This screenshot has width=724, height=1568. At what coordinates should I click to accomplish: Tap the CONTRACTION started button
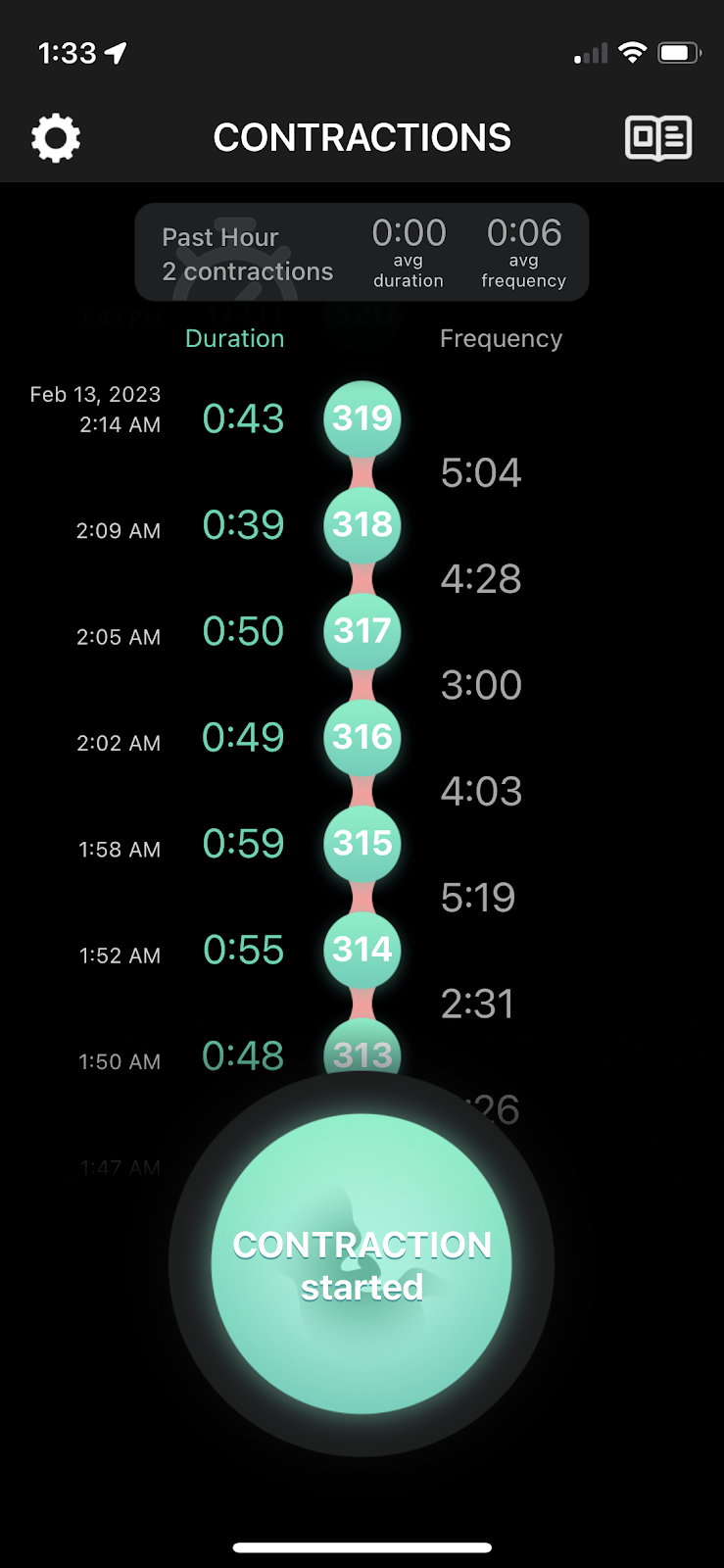pos(362,1264)
